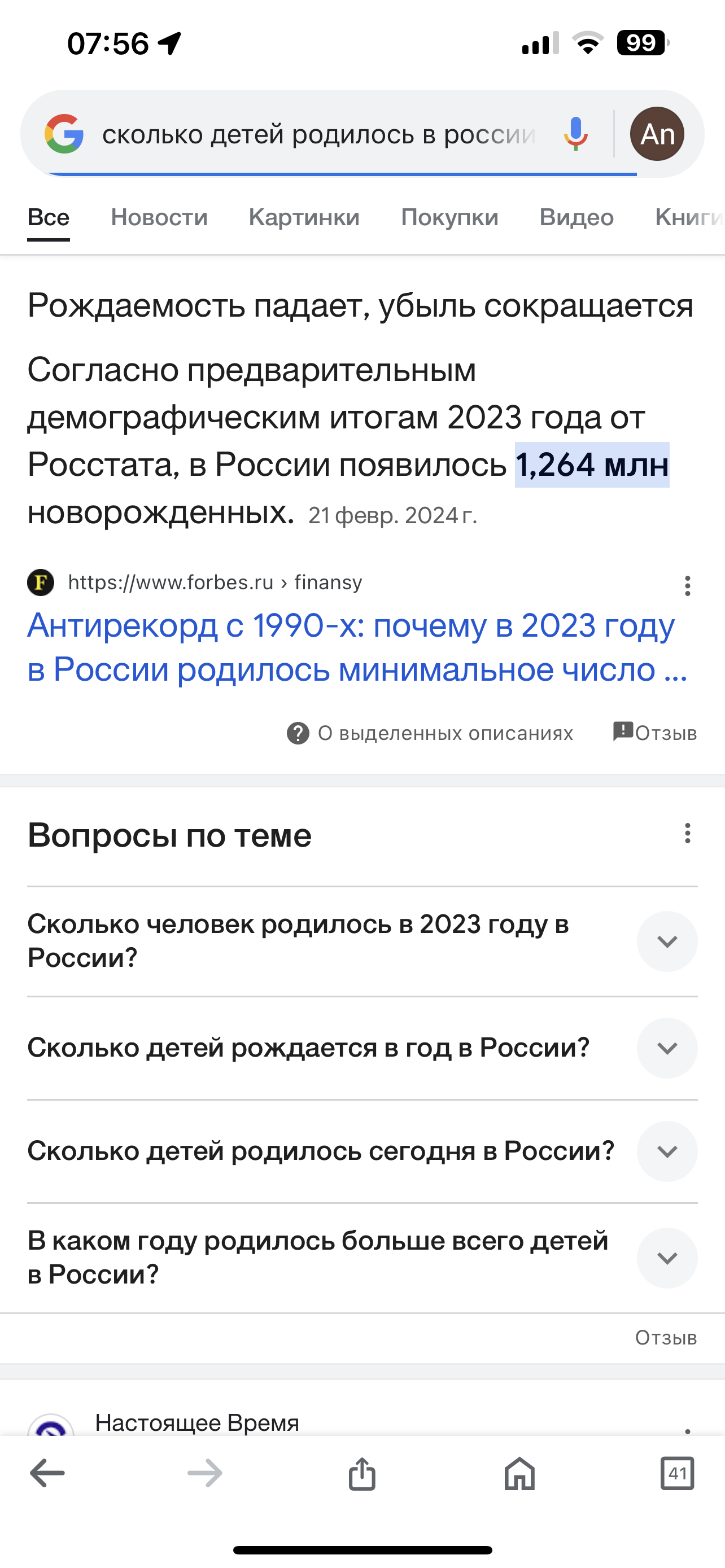
Task: Expand 'Сколько детей рождается в год в России?'
Action: pyautogui.click(x=667, y=1048)
